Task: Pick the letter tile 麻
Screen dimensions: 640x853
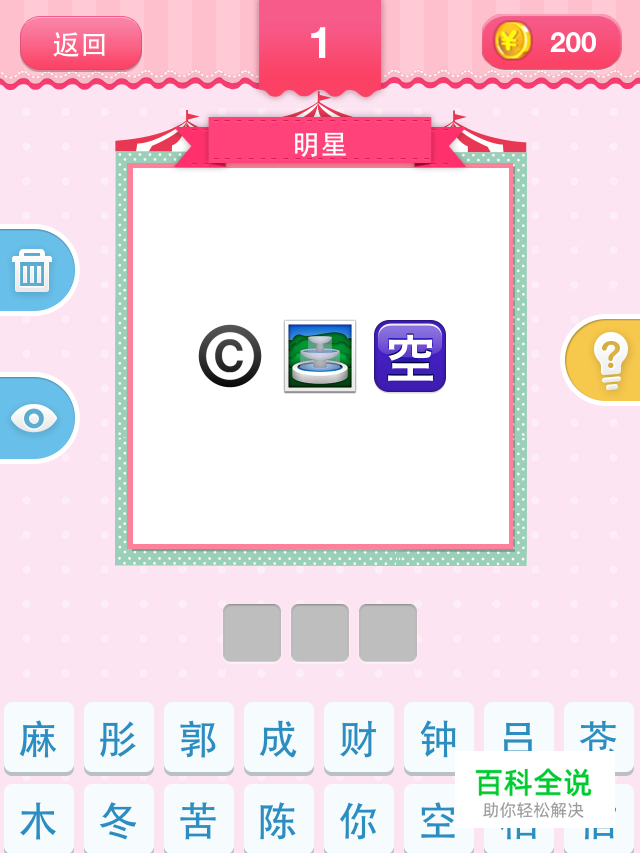Action: click(x=39, y=737)
